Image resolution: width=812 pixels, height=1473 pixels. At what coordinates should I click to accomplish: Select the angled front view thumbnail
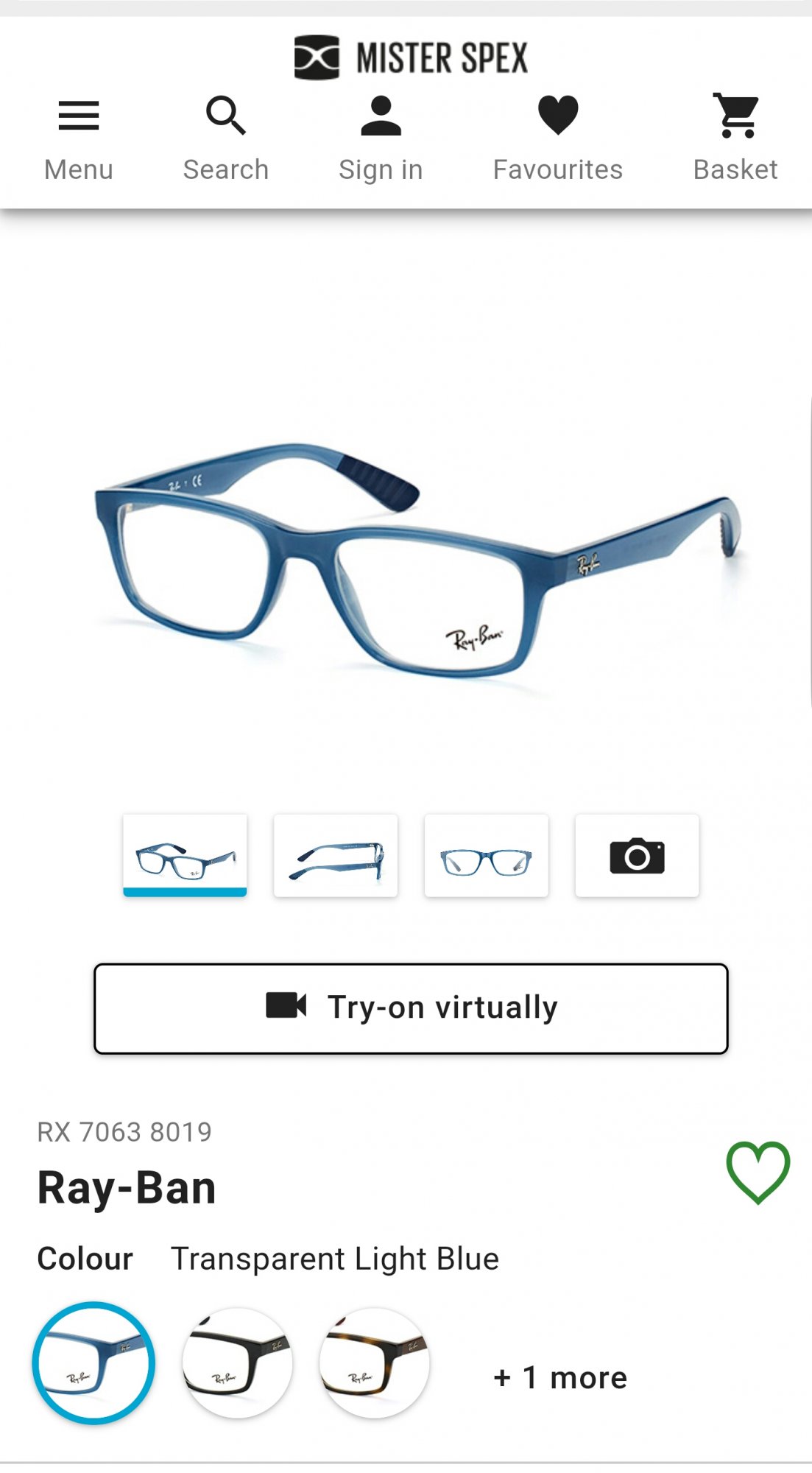(185, 855)
